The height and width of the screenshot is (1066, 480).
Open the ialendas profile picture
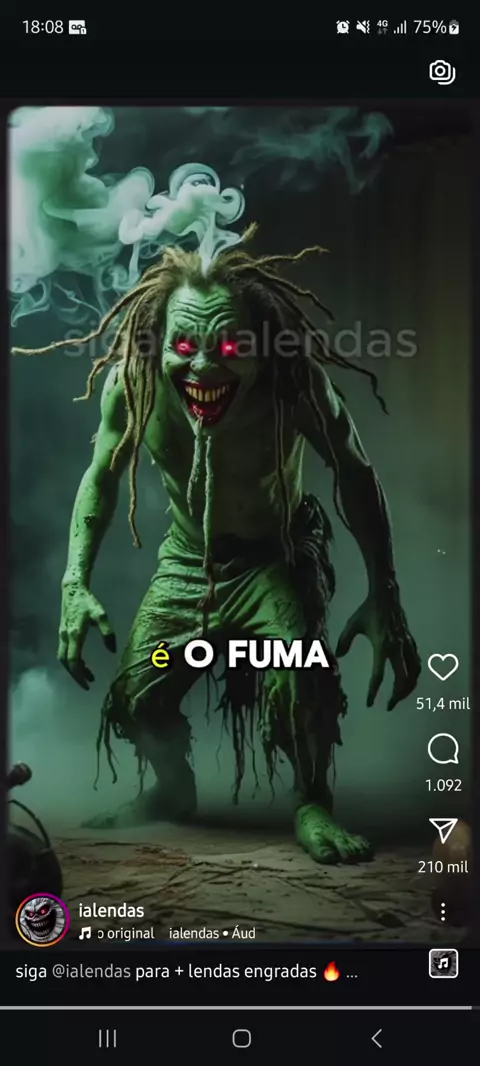click(42, 920)
